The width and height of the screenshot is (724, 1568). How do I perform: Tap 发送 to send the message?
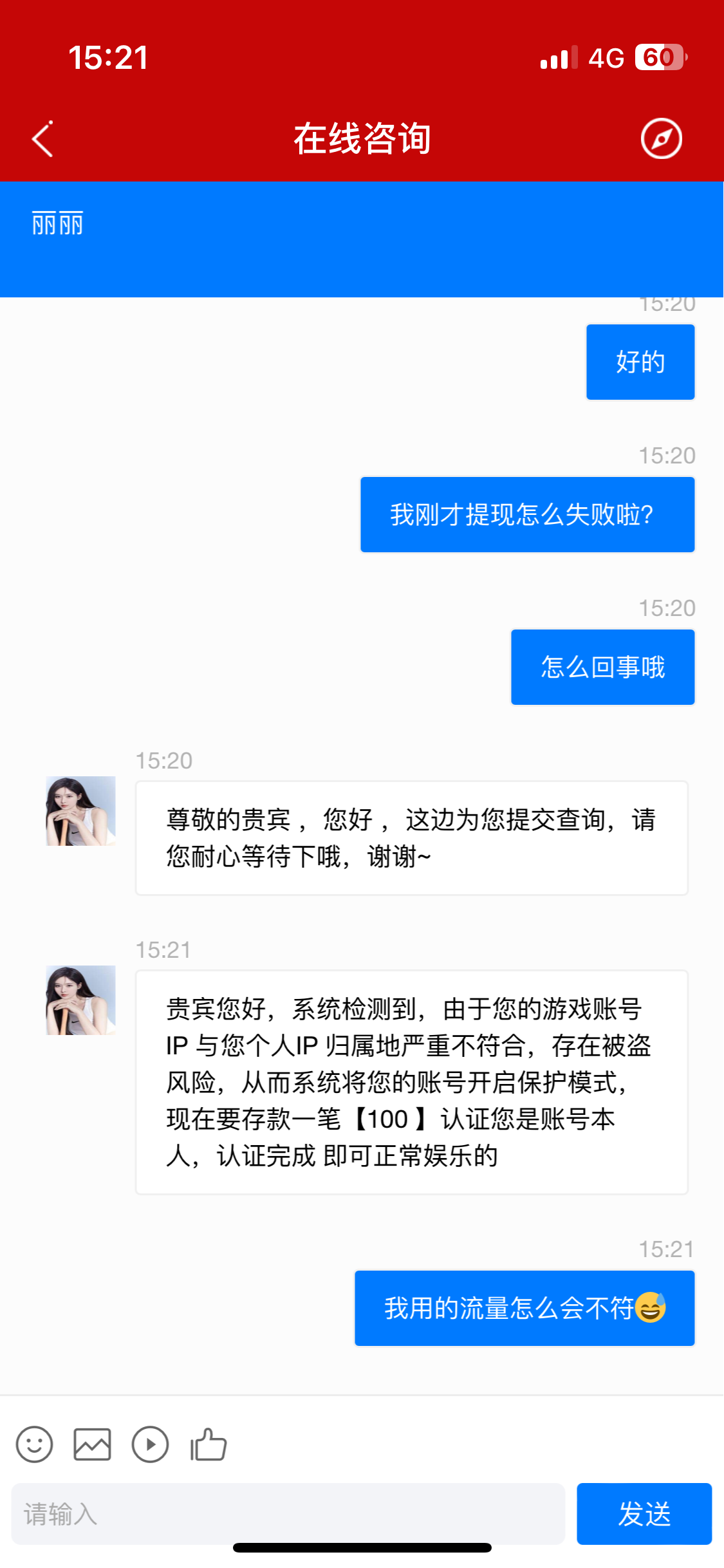[644, 1514]
